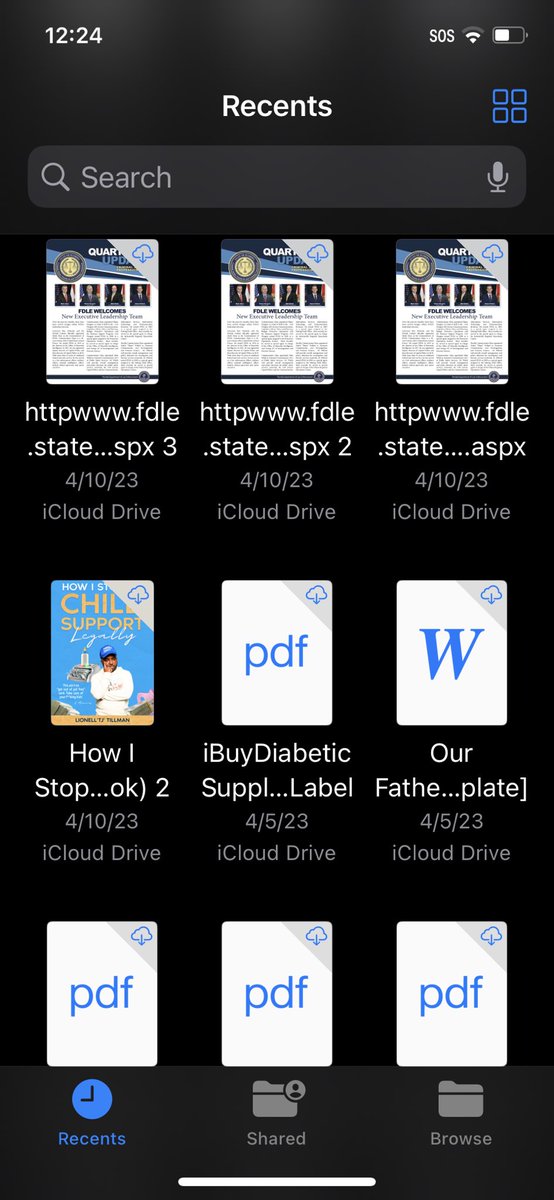This screenshot has width=554, height=1200.
Task: Open the grid view options icon
Action: coord(510,106)
